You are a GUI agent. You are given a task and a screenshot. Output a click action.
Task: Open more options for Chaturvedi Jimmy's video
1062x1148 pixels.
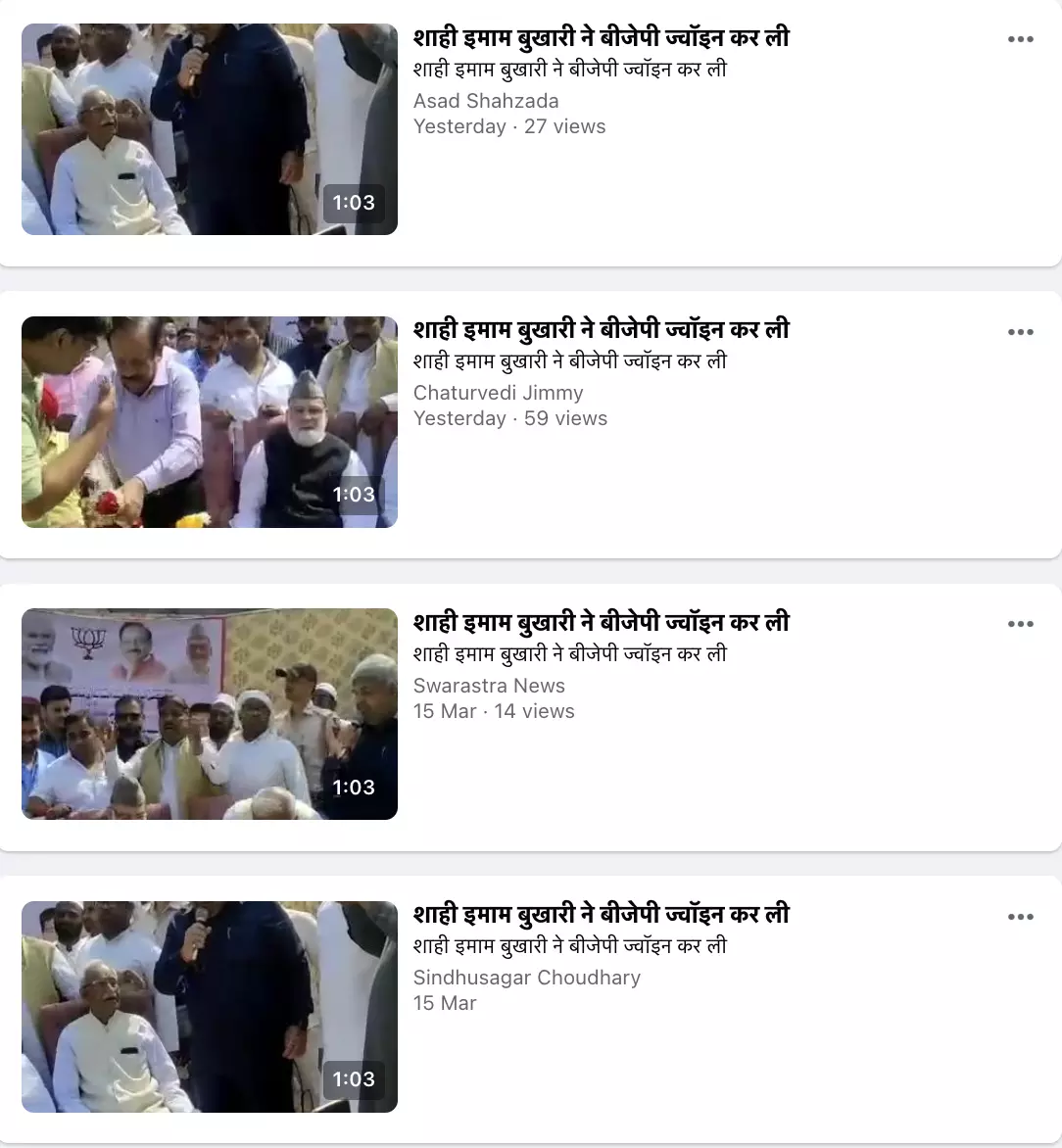[x=1020, y=332]
